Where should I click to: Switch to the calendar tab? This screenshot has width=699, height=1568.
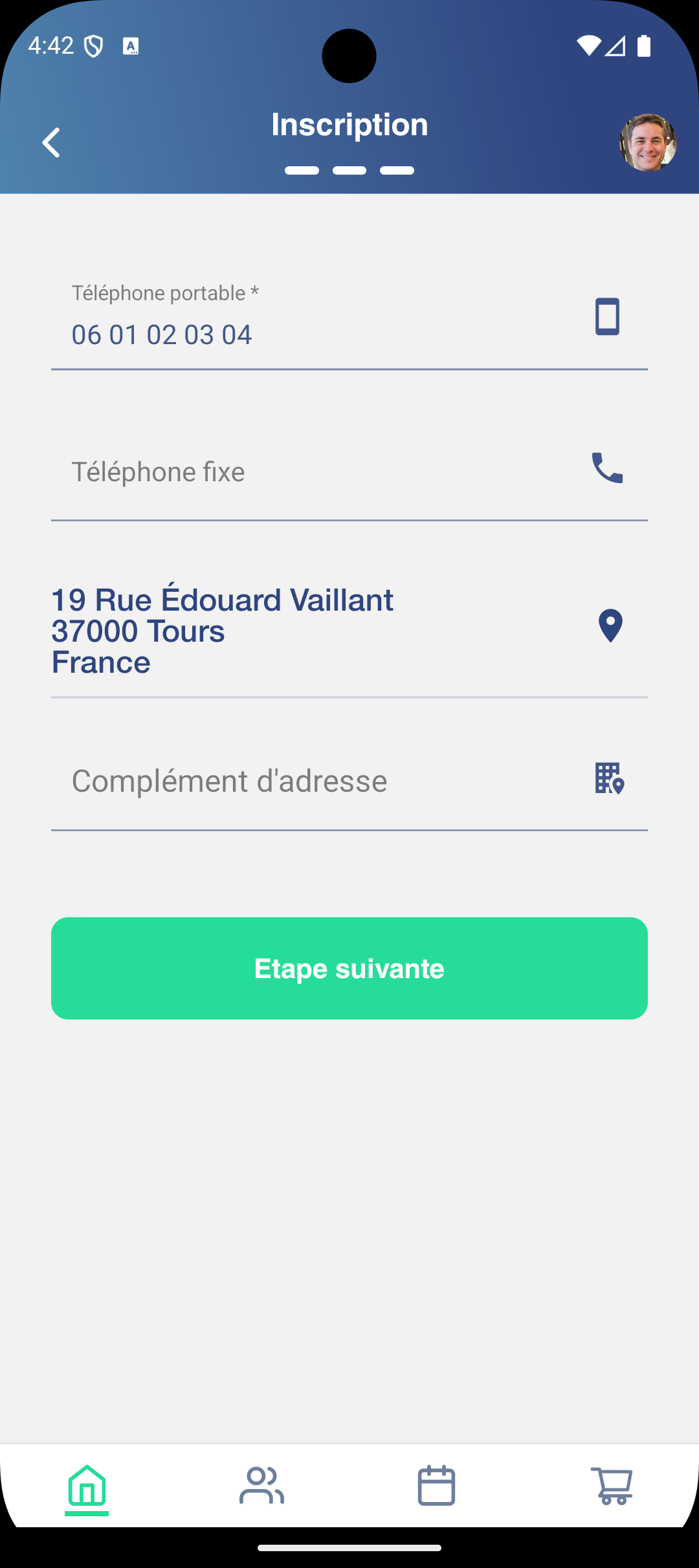click(x=436, y=1486)
